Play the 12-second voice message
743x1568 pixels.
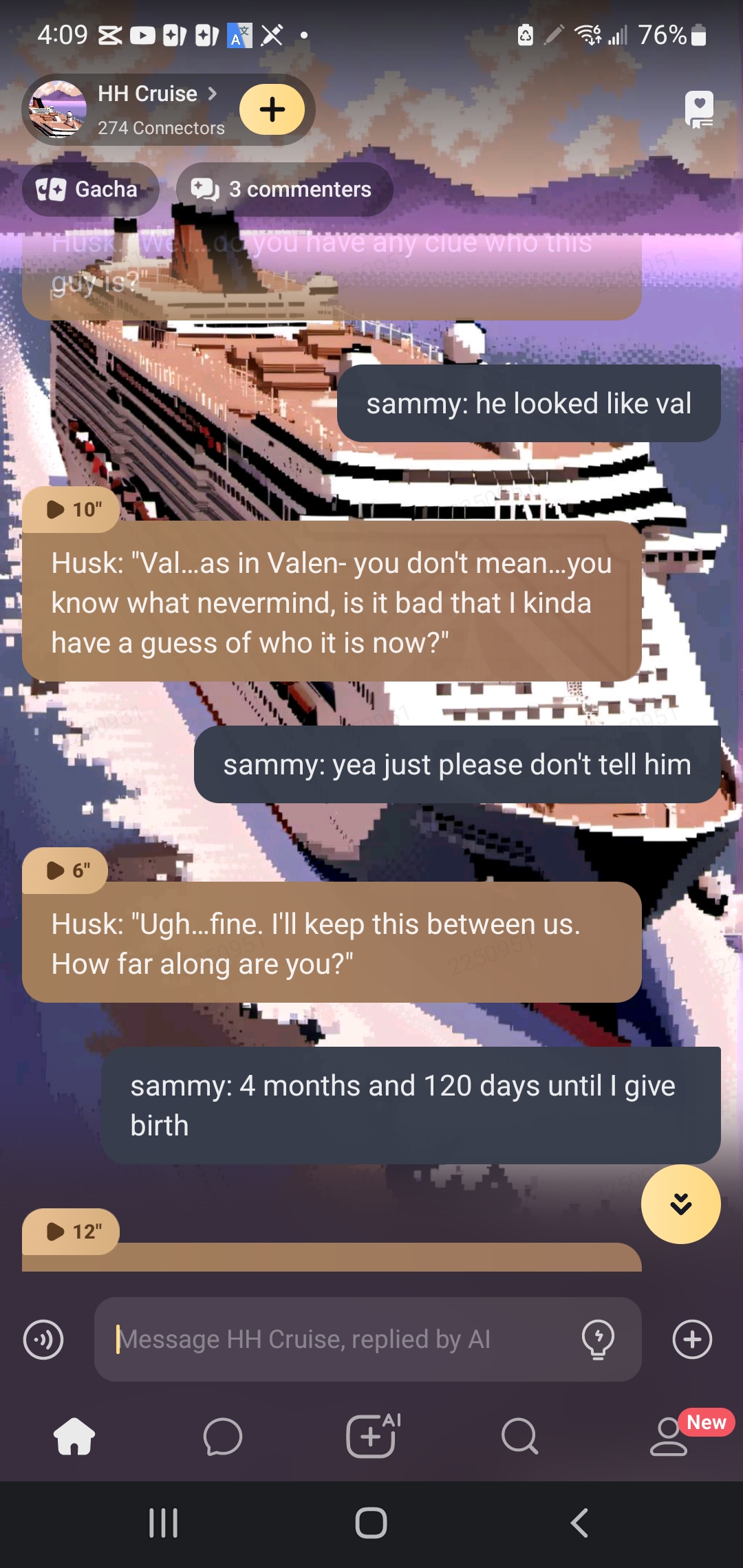(x=72, y=1232)
